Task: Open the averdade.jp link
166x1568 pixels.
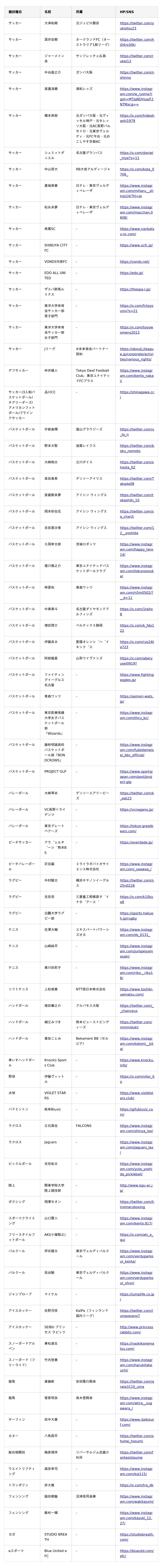Action: [x=136, y=842]
